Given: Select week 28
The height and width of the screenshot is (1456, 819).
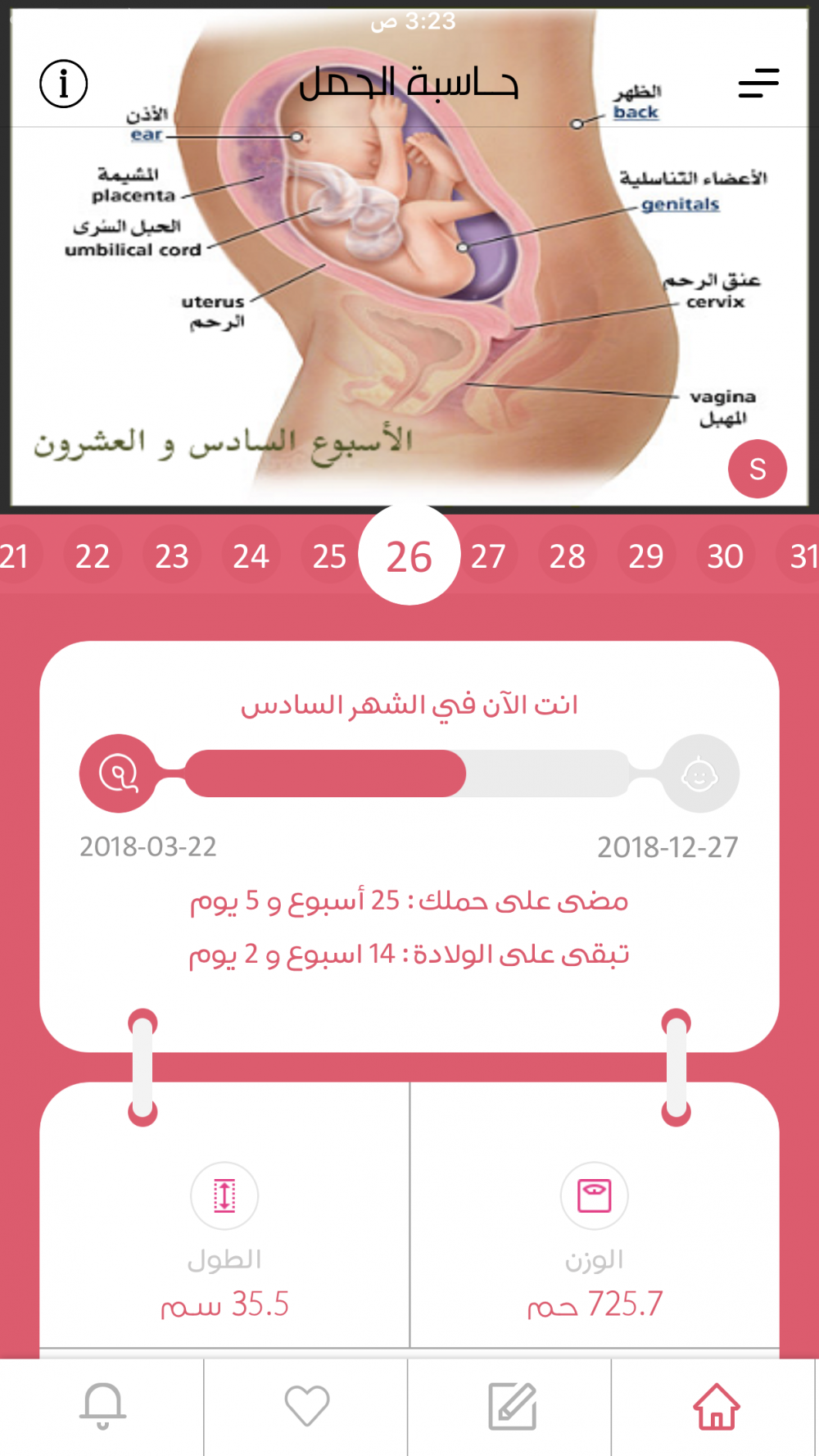Looking at the screenshot, I should click(x=567, y=556).
